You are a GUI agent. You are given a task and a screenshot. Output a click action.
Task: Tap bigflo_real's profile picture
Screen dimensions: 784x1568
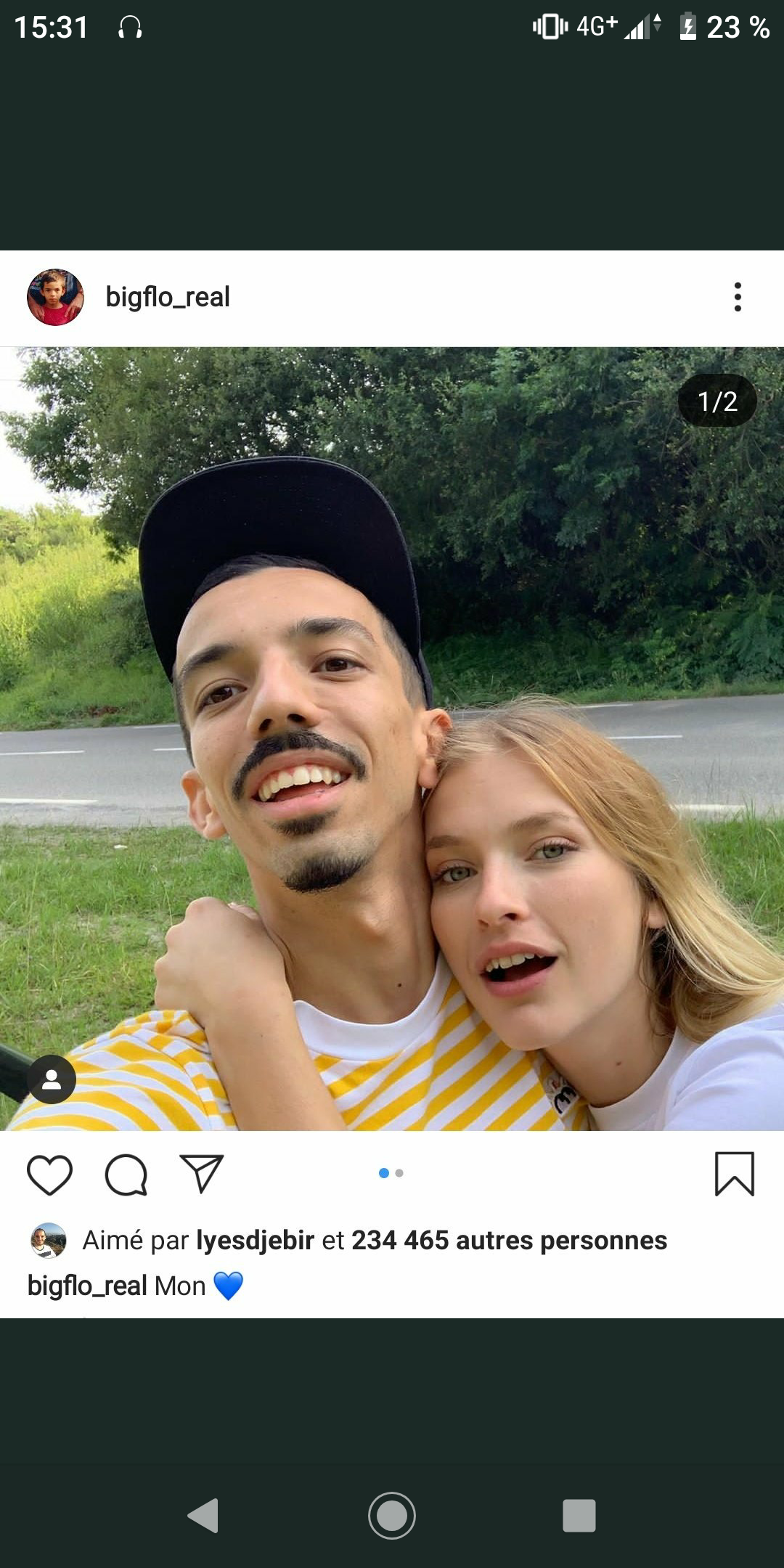point(55,297)
